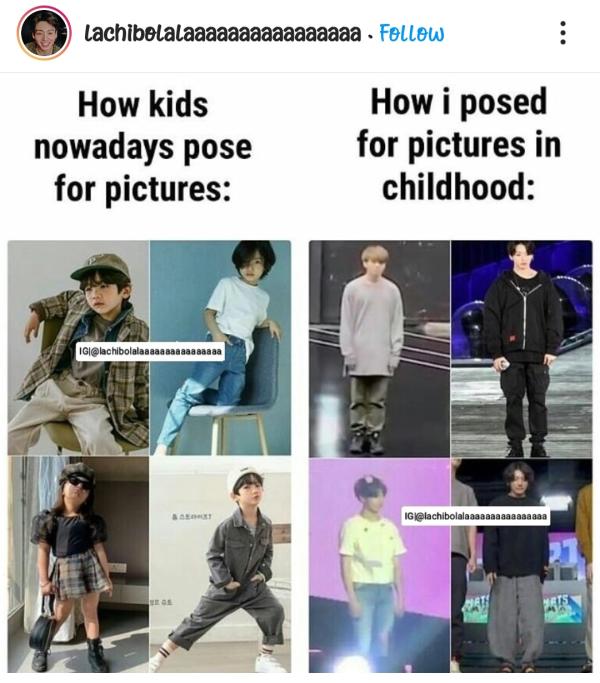Open the post's three-dot overflow menu

(x=563, y=33)
